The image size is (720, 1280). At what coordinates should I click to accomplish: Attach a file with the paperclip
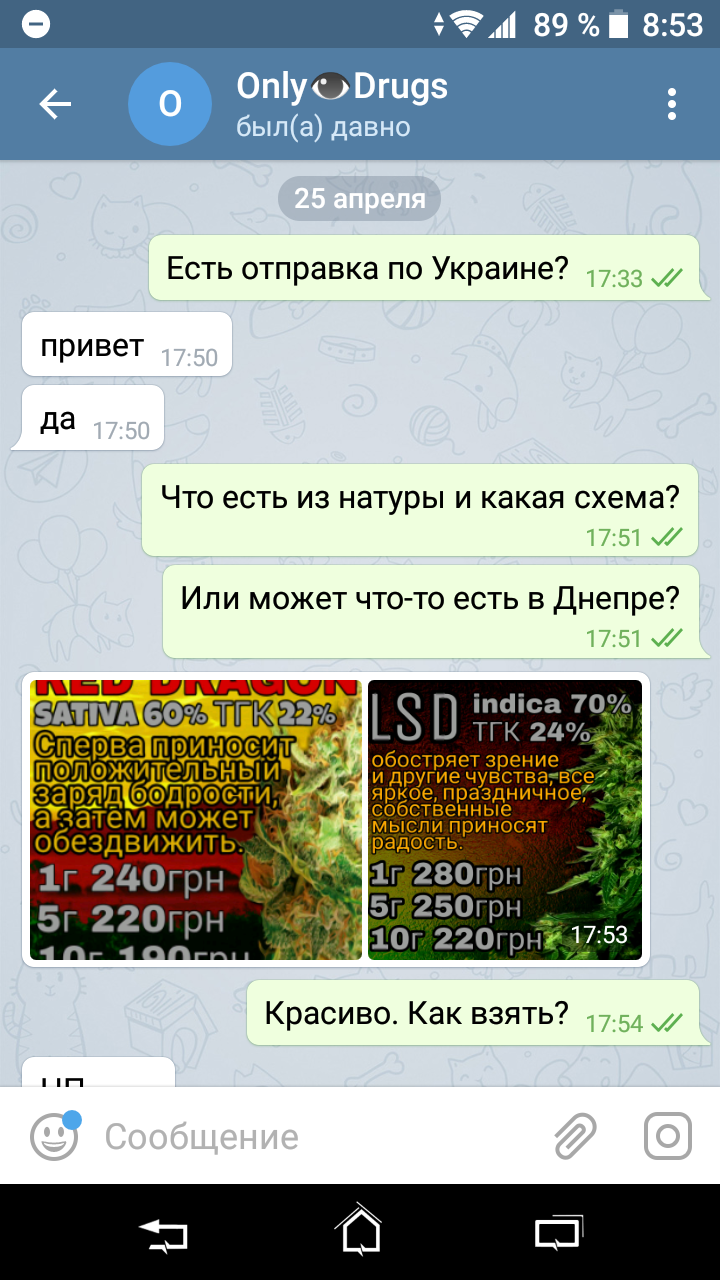pyautogui.click(x=576, y=1136)
